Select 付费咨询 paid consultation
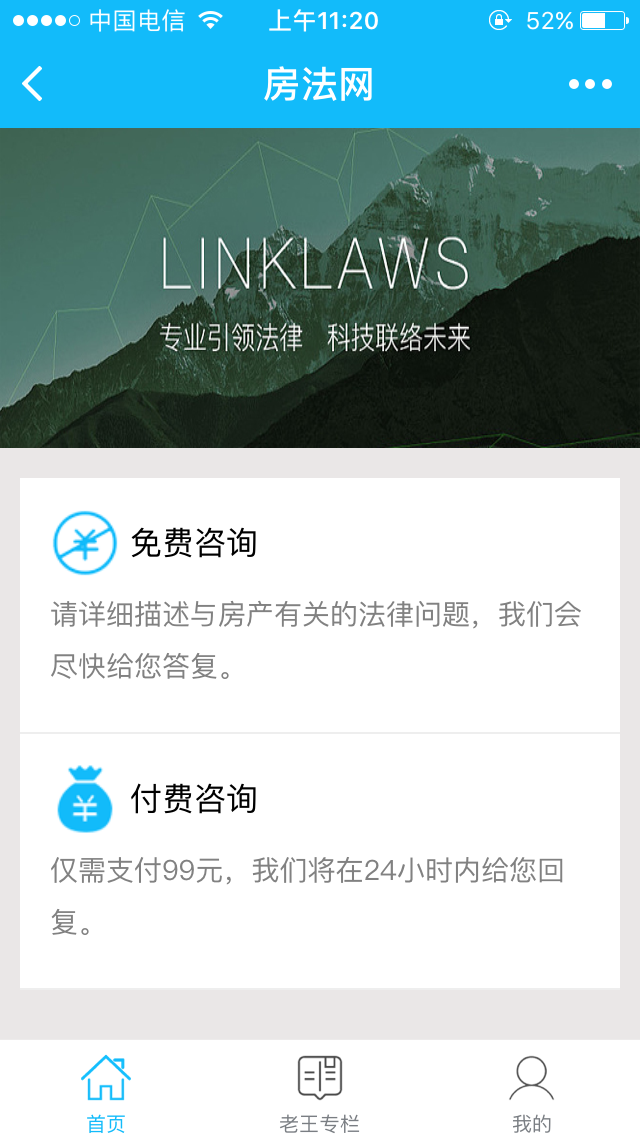 319,860
